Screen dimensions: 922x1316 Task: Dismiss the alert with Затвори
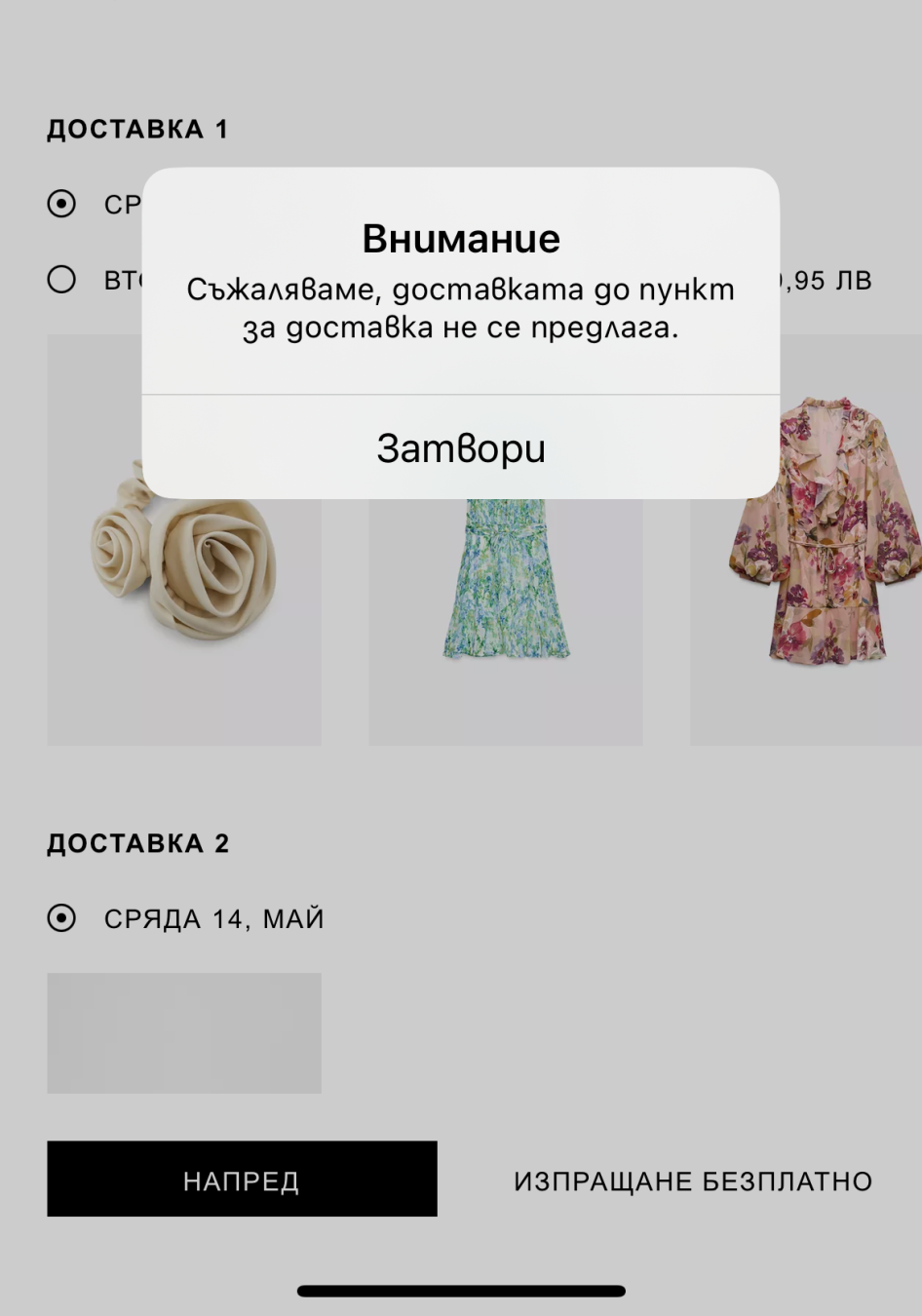[x=461, y=448]
